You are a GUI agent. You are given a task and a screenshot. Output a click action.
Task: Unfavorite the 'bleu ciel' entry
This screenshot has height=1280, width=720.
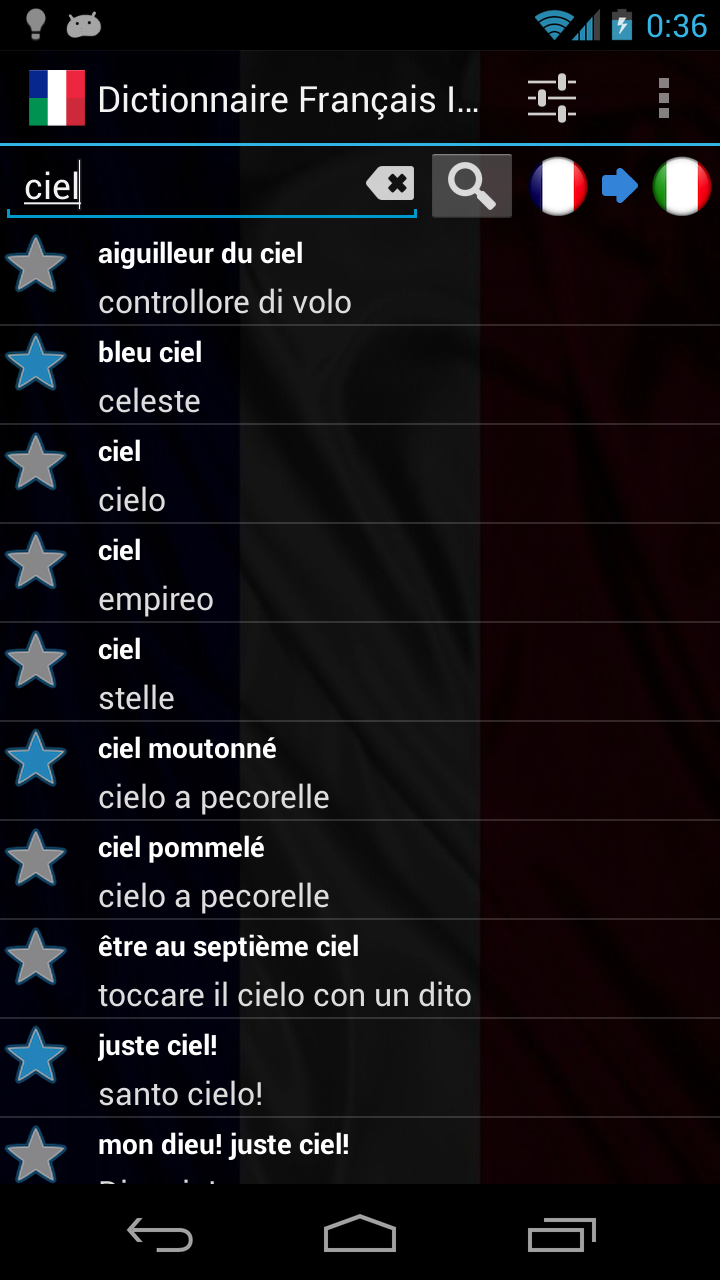pos(36,363)
